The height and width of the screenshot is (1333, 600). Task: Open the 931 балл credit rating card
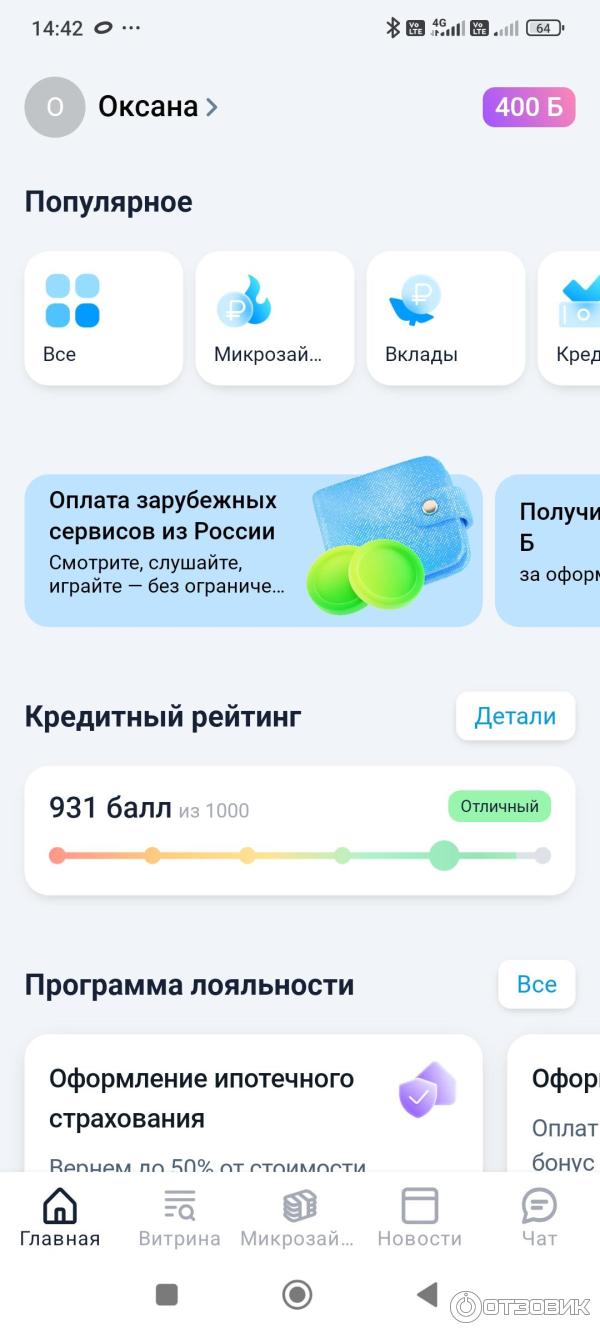click(x=299, y=830)
